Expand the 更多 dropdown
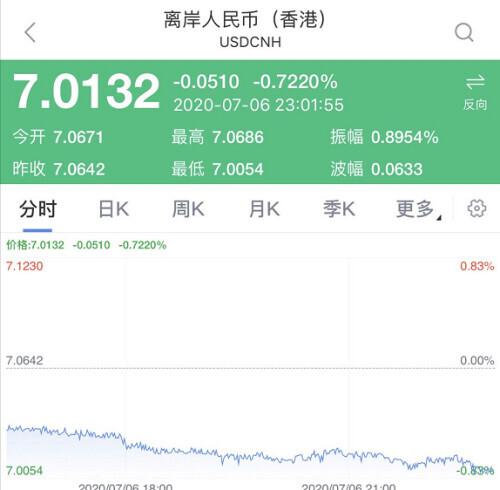Image resolution: width=500 pixels, height=490 pixels. pyautogui.click(x=418, y=210)
